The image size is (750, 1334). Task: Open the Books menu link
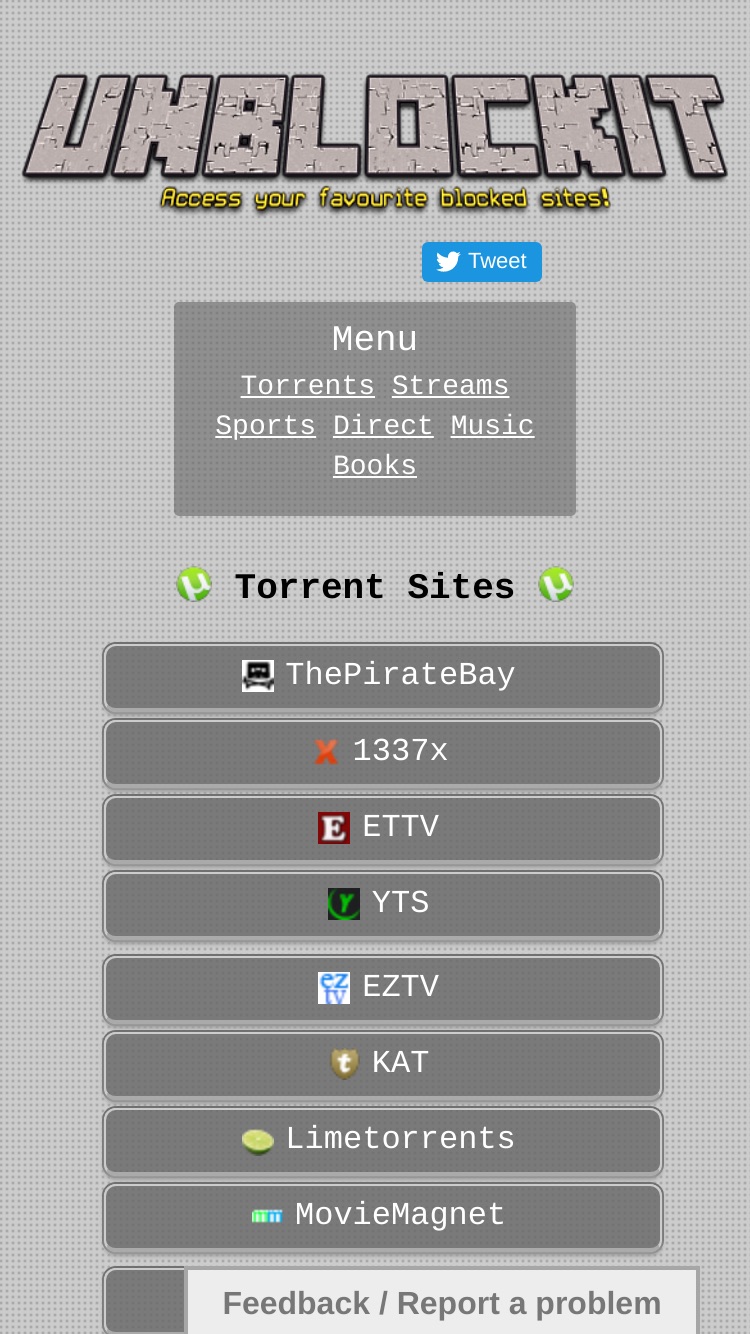click(x=375, y=466)
